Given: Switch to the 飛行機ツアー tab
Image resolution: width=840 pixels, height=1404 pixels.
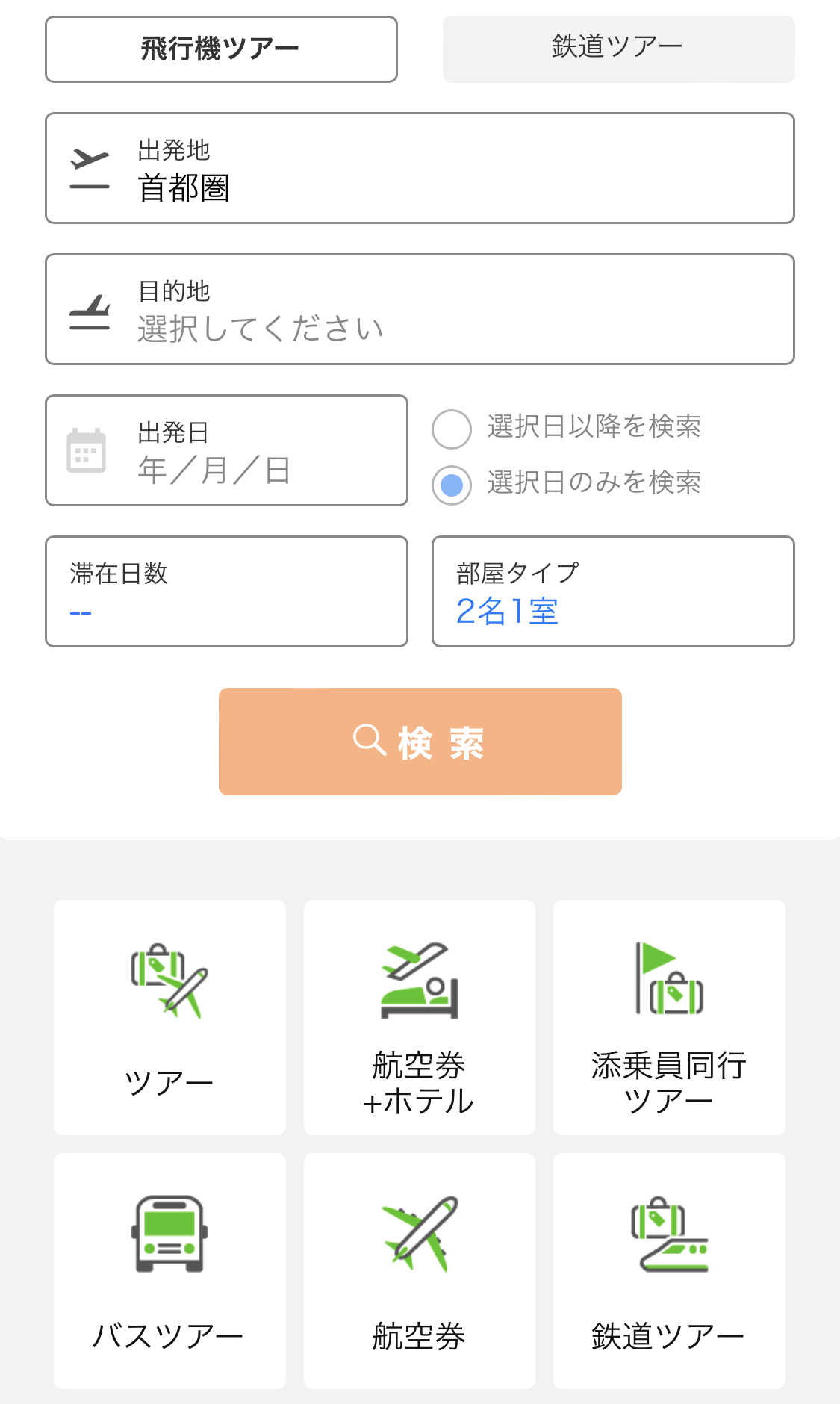Looking at the screenshot, I should click(221, 49).
